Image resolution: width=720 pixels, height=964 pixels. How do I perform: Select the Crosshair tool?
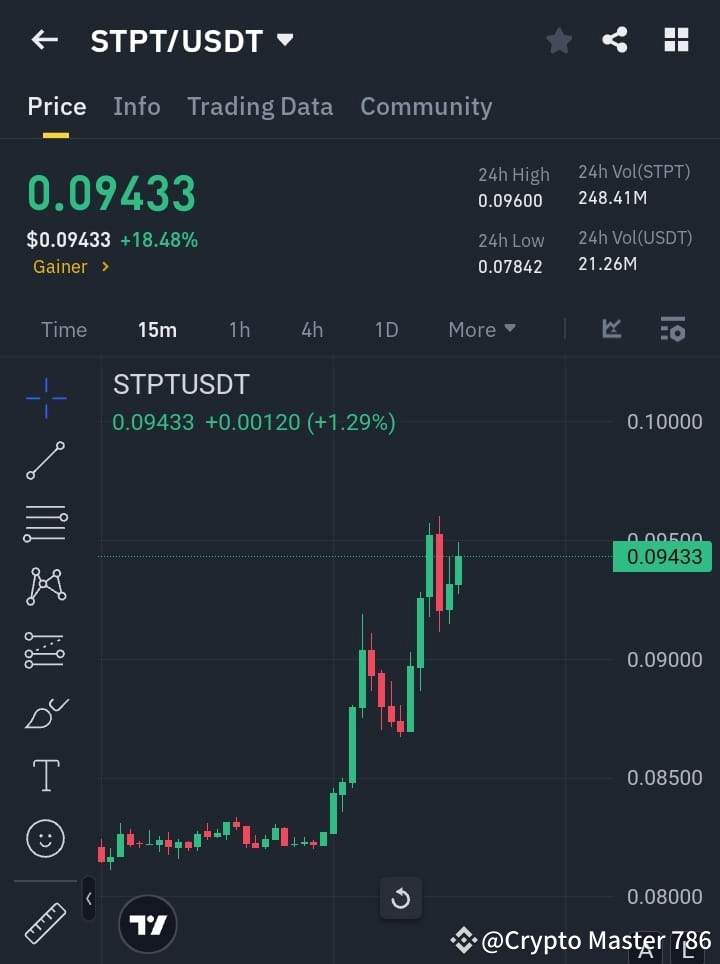click(x=44, y=398)
